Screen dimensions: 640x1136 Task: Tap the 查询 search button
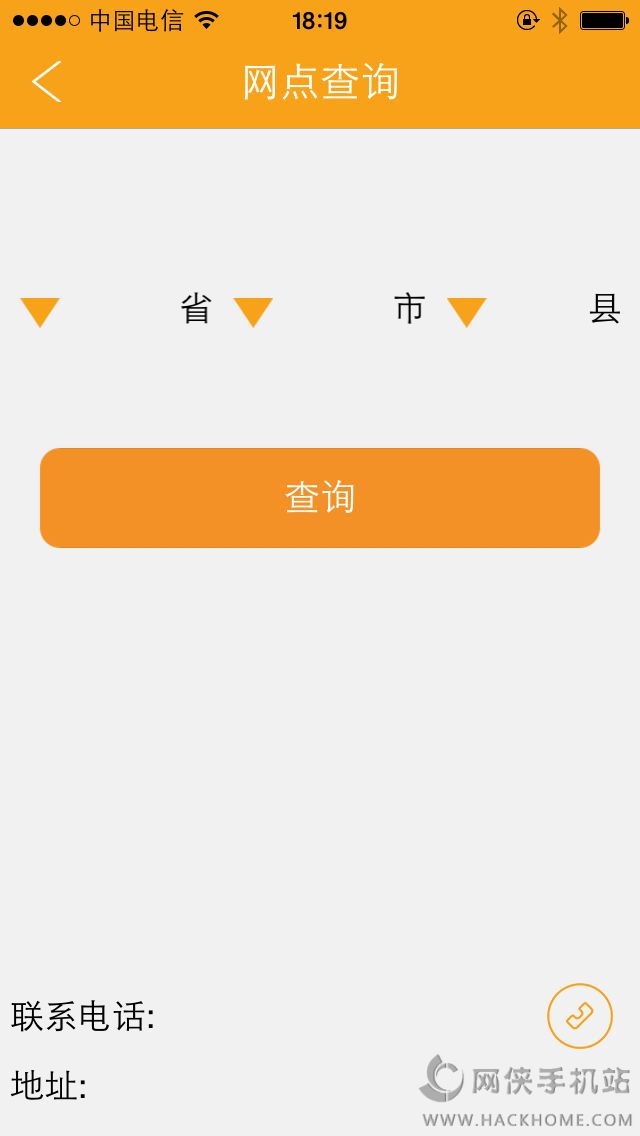[320, 498]
